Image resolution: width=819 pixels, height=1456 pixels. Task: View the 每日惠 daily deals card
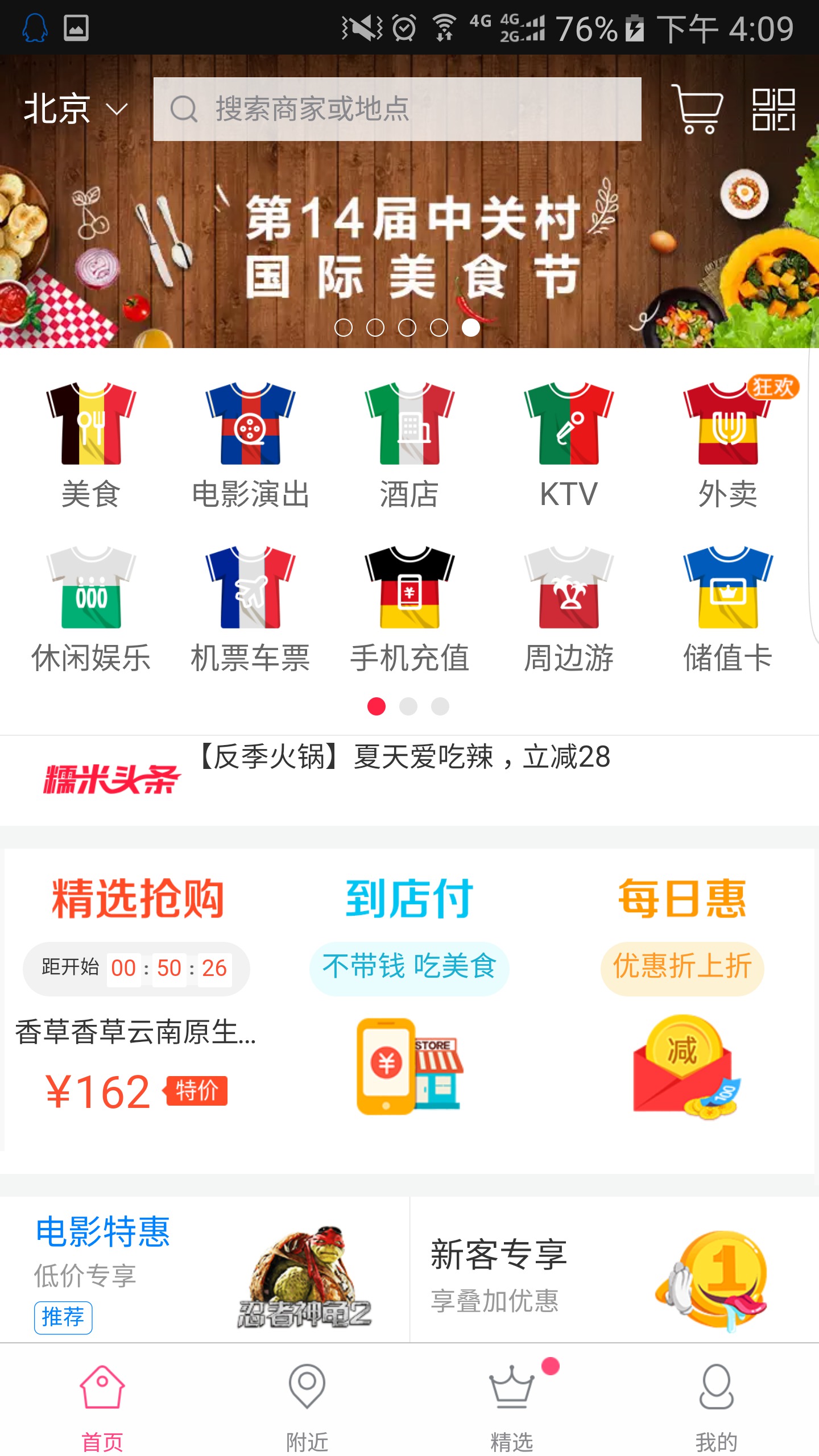(682, 995)
